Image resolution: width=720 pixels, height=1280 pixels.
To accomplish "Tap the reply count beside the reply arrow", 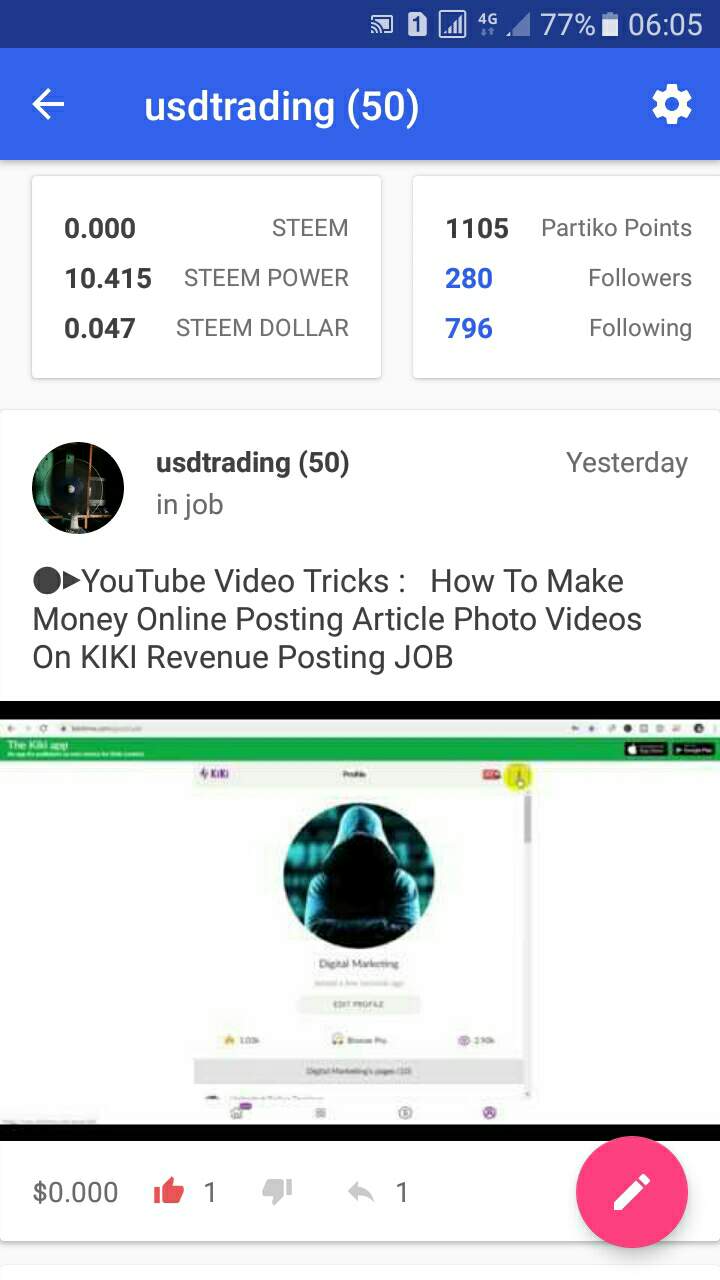I will point(402,1191).
